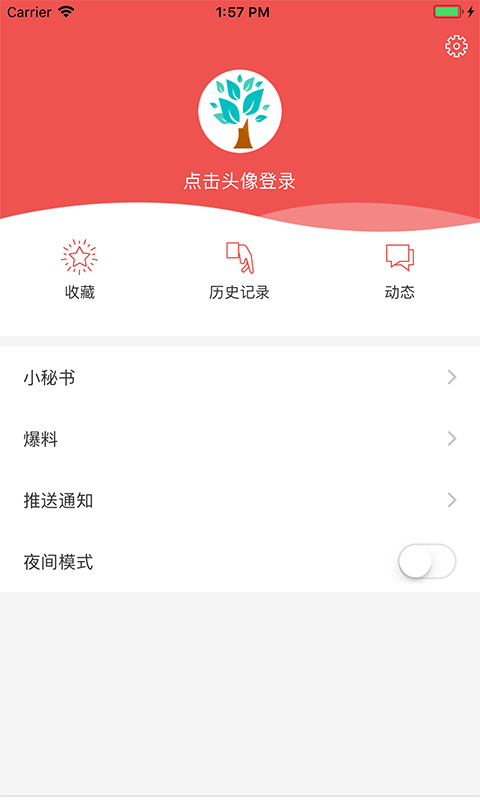Open 动态 activity feed
Viewport: 480px width, 800px height.
click(x=399, y=269)
